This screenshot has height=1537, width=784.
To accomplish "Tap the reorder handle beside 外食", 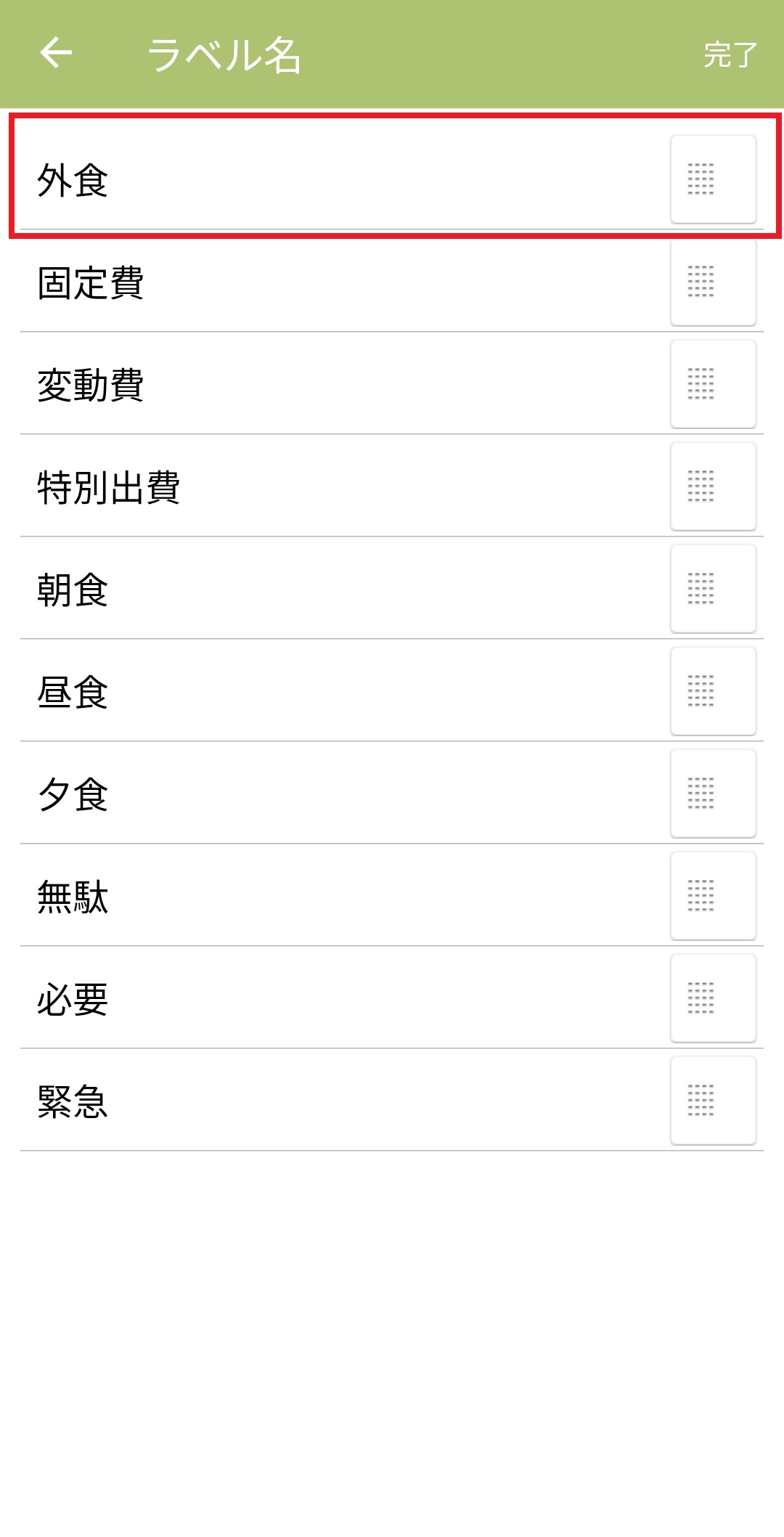I will [x=713, y=179].
